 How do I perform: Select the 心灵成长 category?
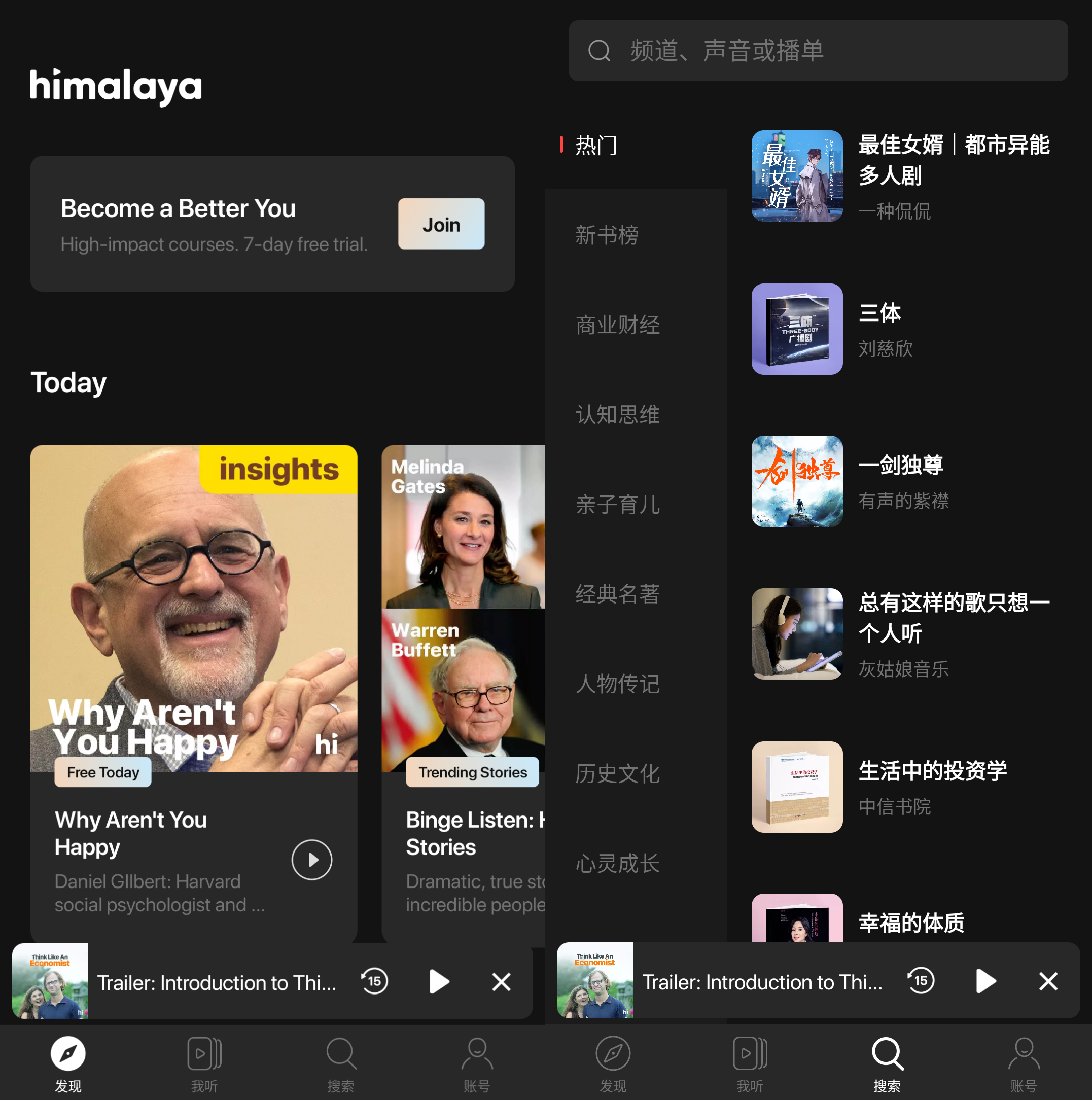point(617,863)
